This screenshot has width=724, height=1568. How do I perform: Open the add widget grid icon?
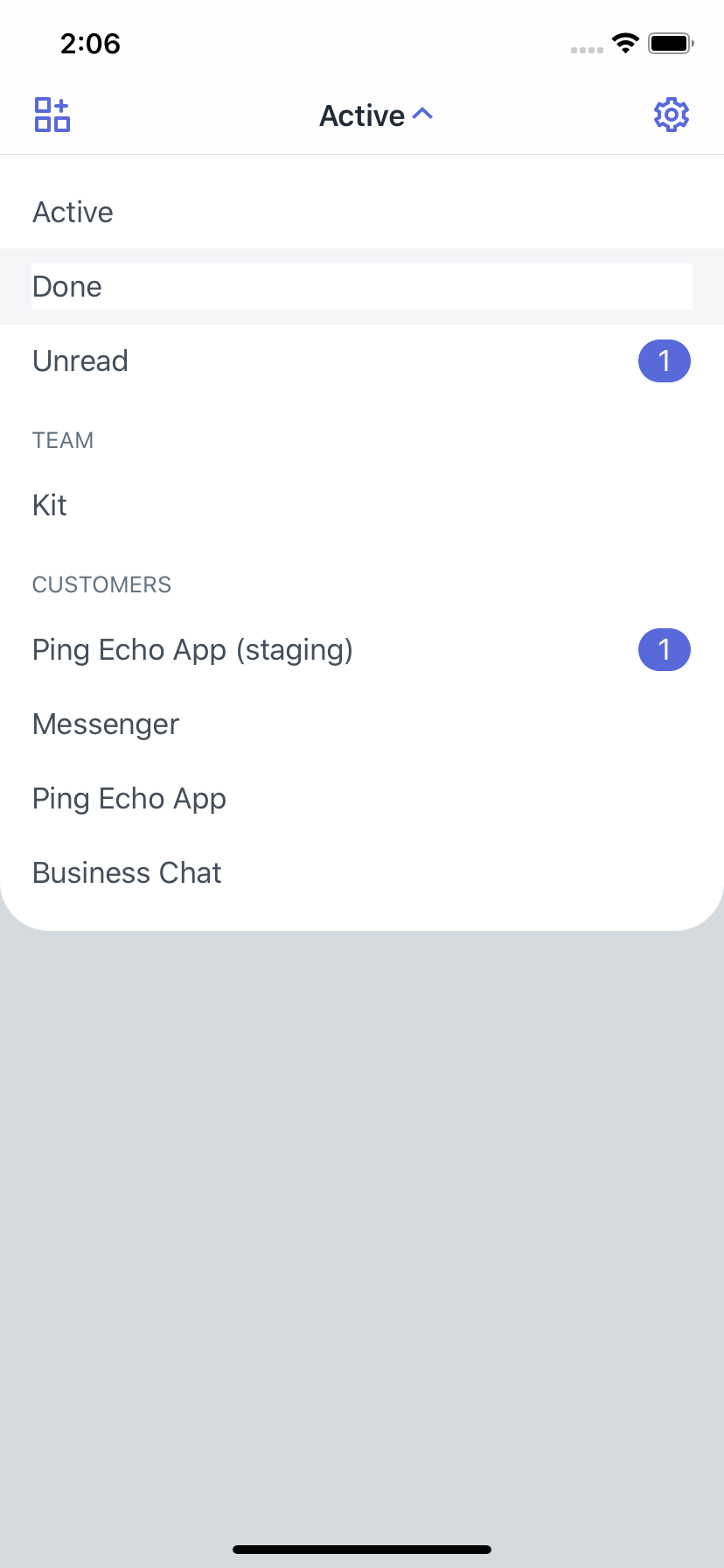[52, 115]
